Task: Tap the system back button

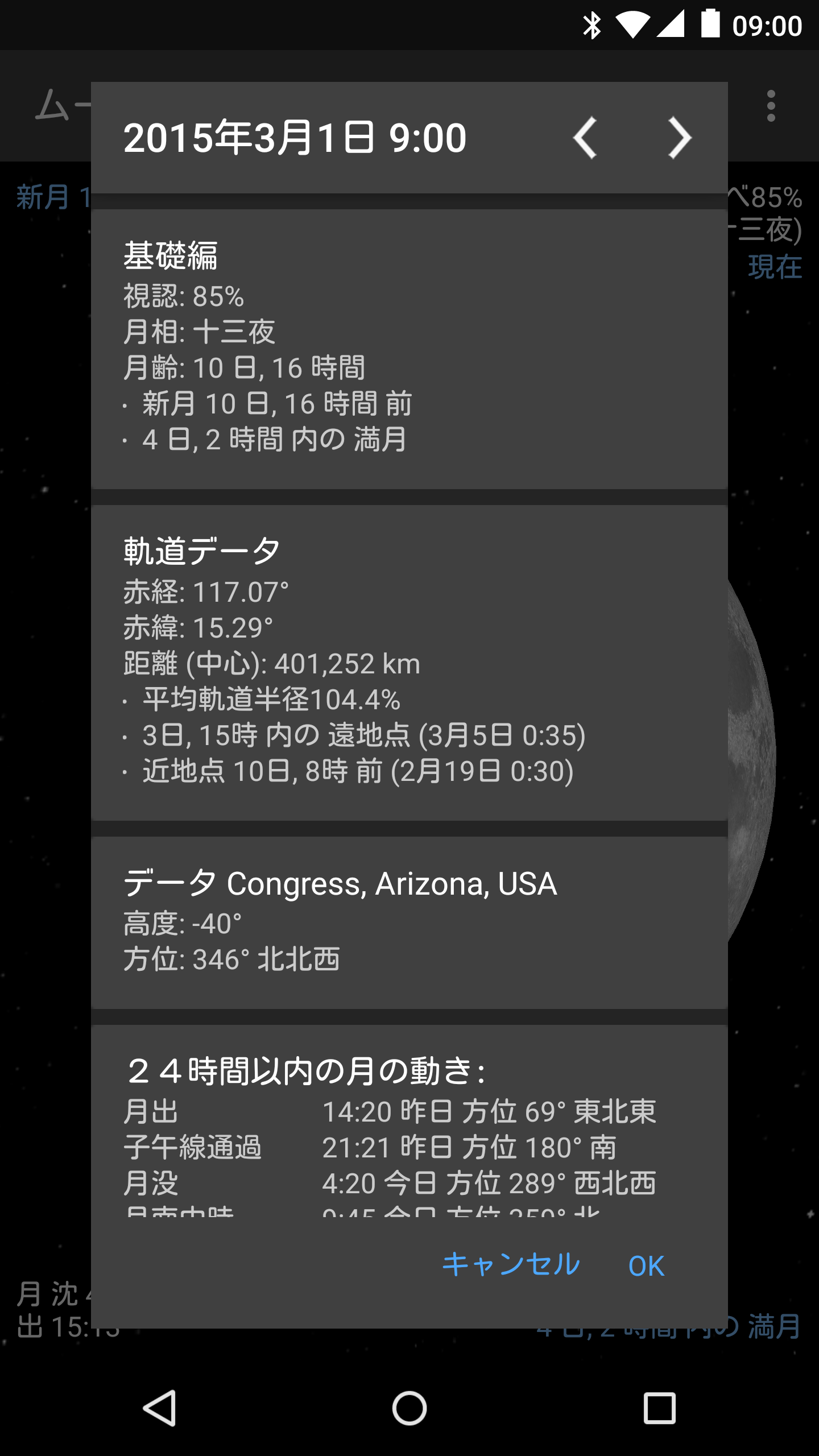Action: click(160, 1408)
